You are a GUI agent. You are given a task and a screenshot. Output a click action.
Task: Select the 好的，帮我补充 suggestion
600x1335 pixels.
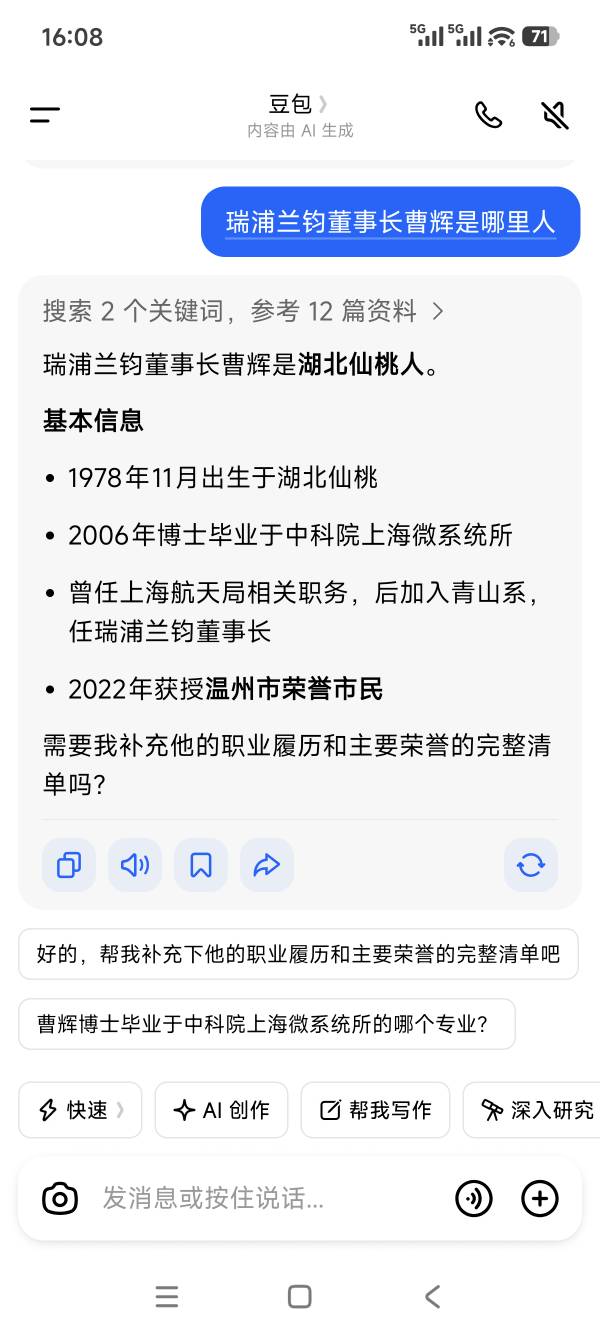point(298,954)
